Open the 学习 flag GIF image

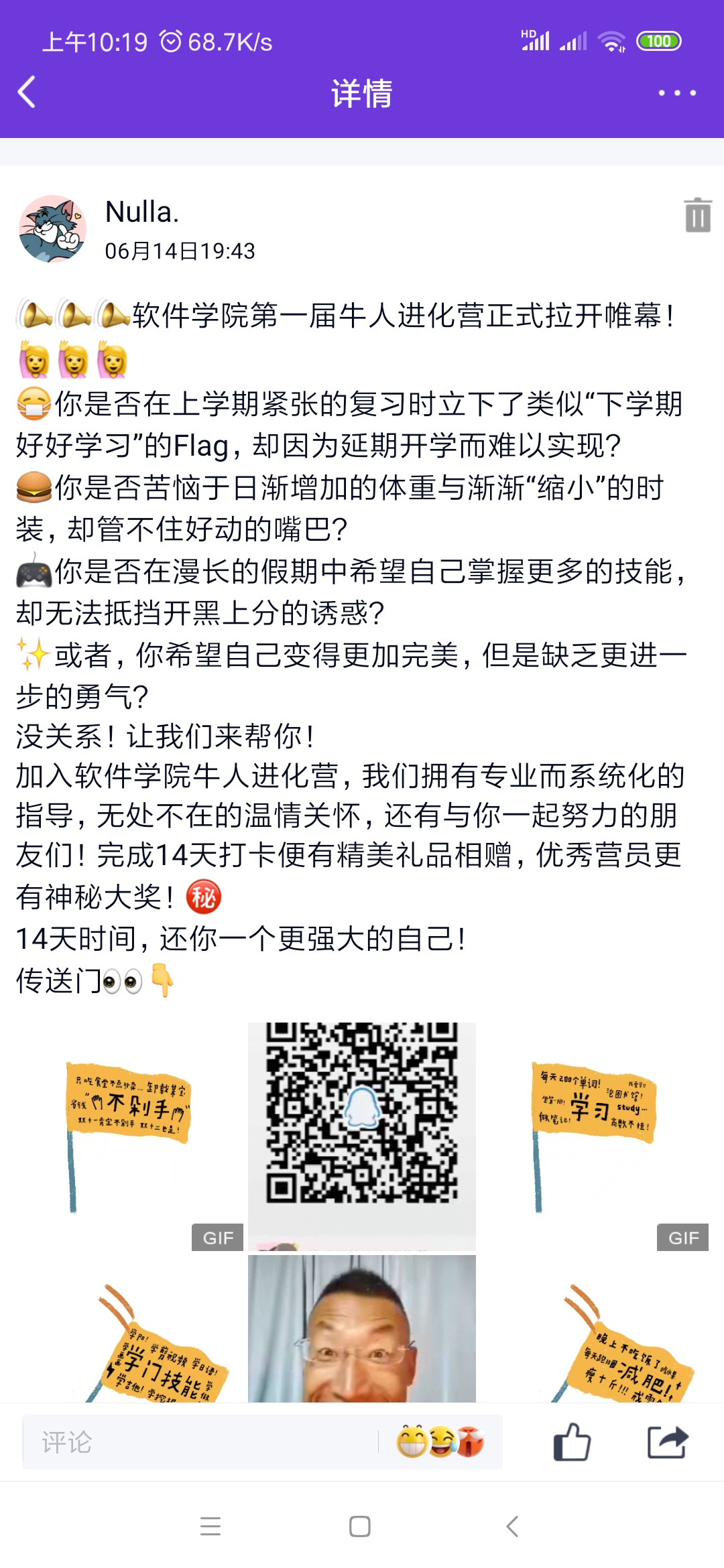pyautogui.click(x=595, y=1136)
